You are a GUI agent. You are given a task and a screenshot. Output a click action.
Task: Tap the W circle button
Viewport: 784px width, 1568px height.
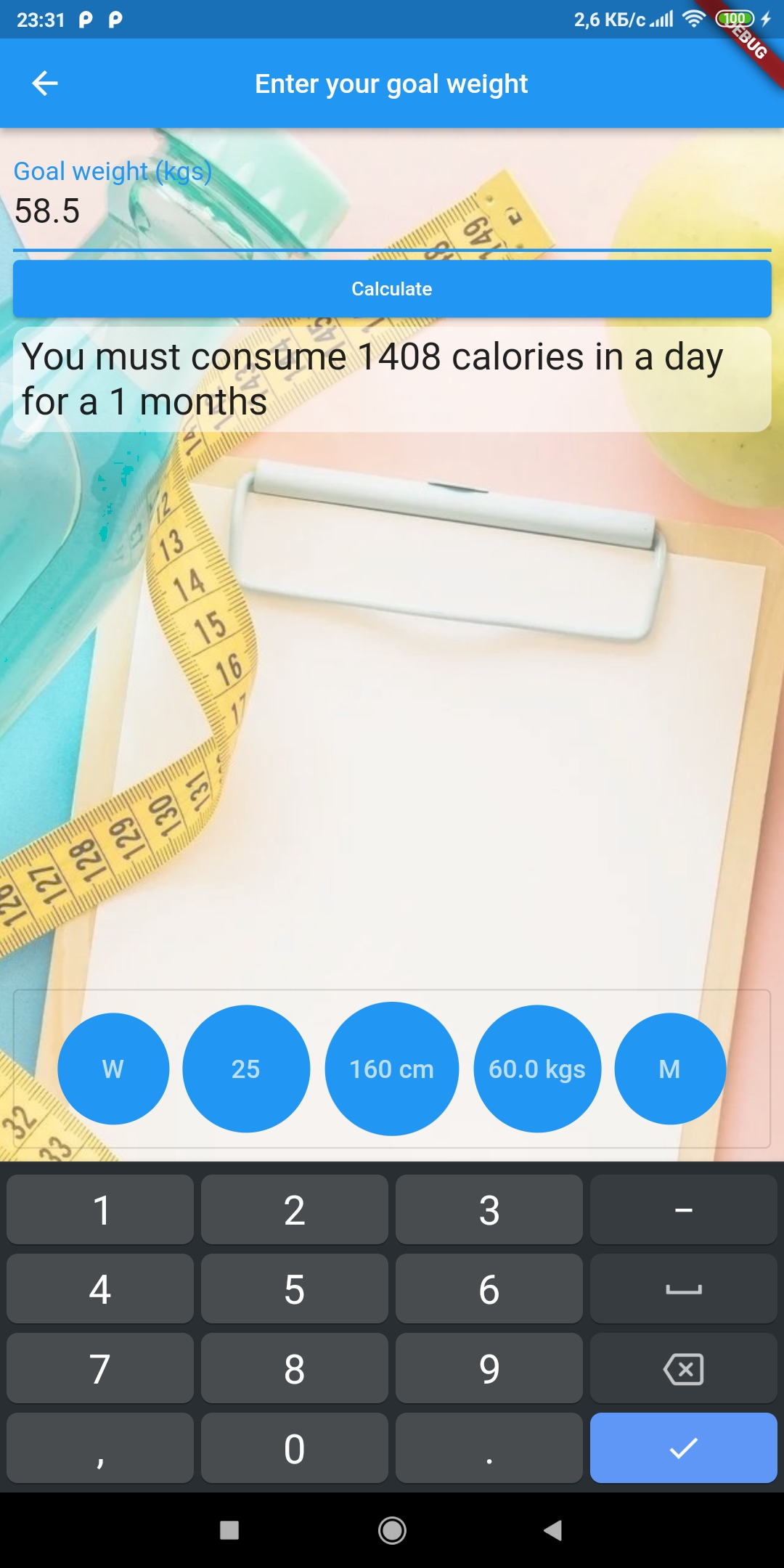coord(113,1069)
